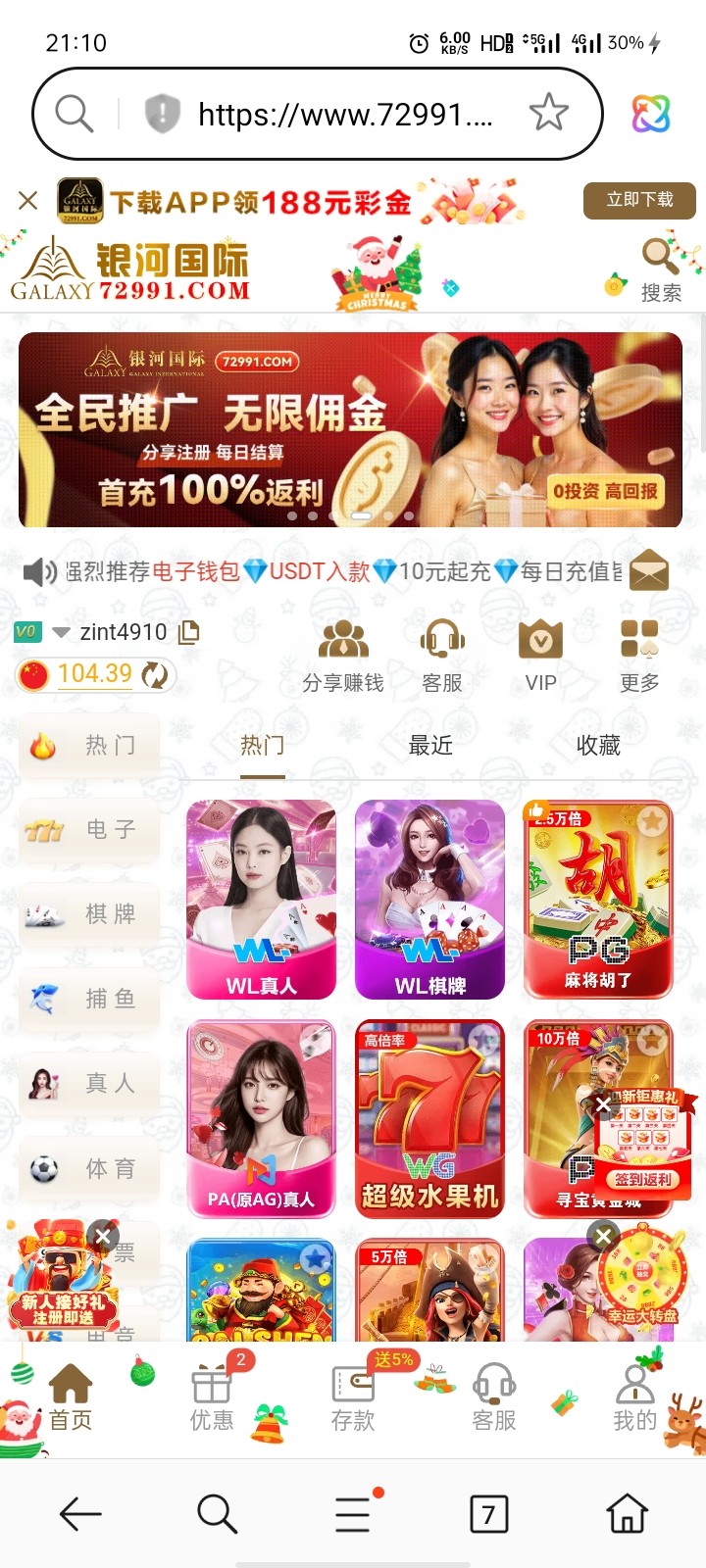Close the 新人搶好礼 floating banner
The image size is (706, 1568).
(x=104, y=1237)
